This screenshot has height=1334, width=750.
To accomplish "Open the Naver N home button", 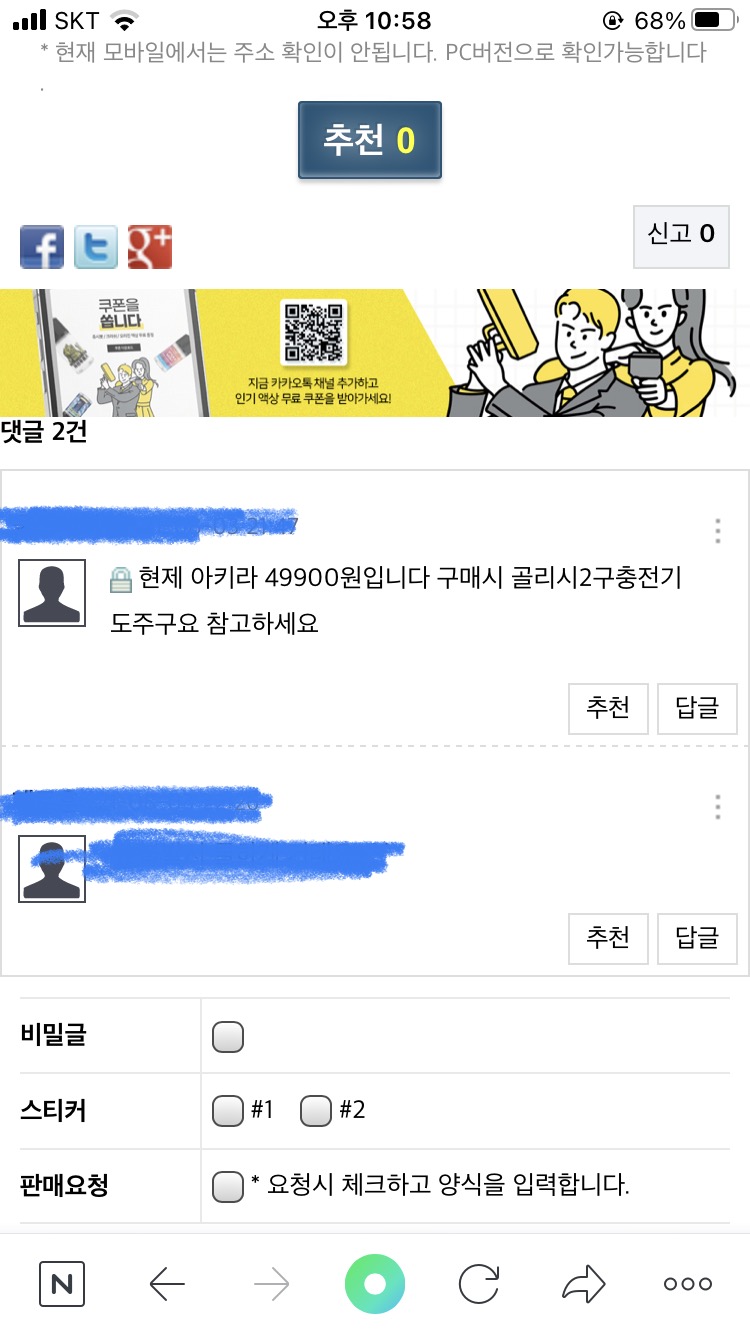I will (x=62, y=1284).
